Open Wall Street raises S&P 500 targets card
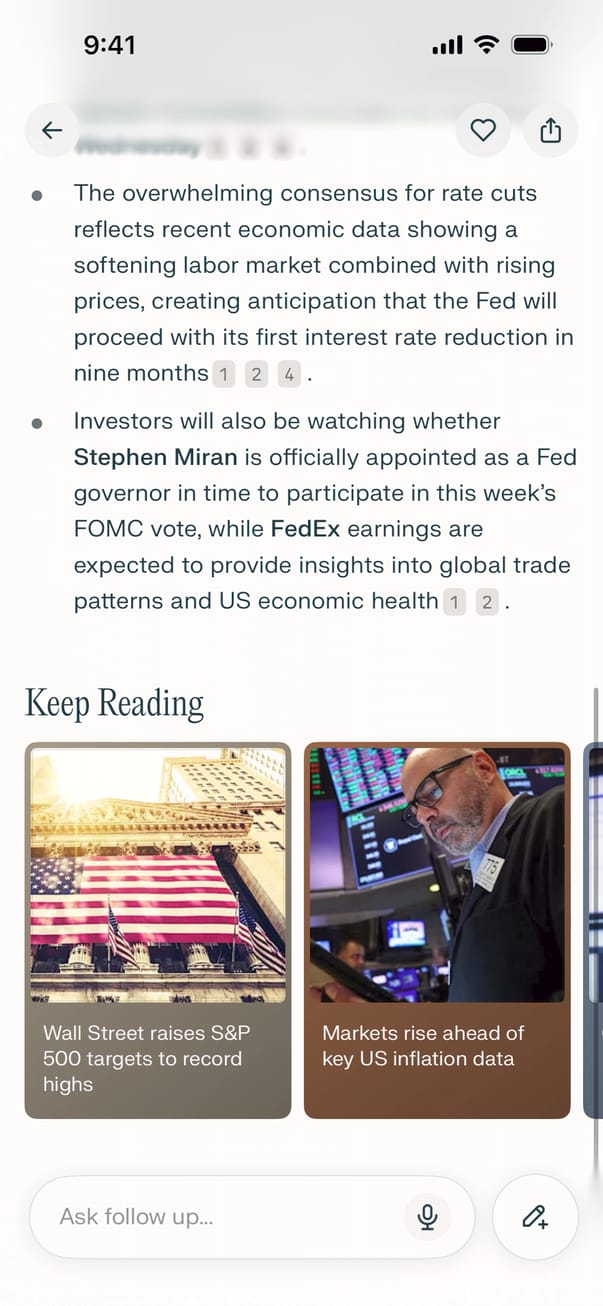The width and height of the screenshot is (603, 1306). tap(158, 930)
